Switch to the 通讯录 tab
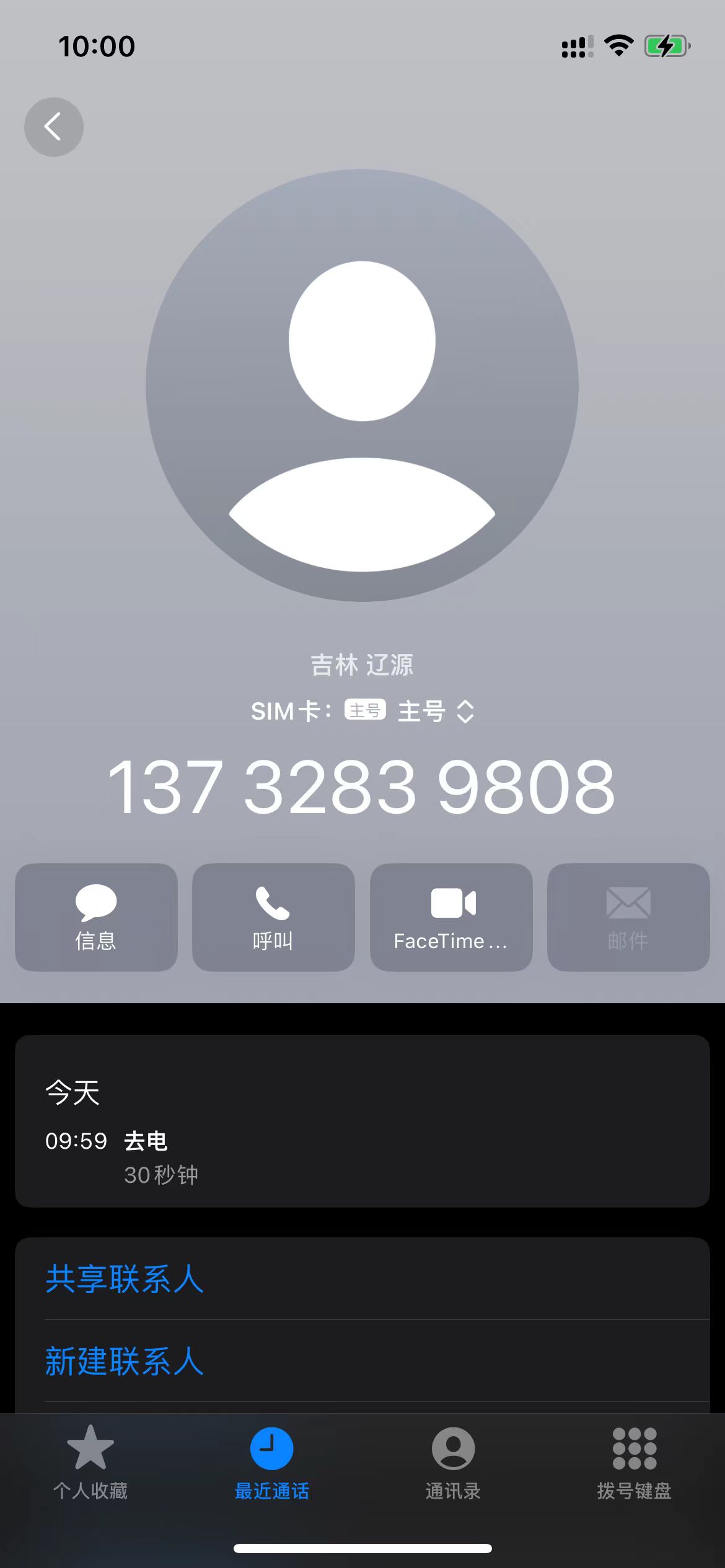The image size is (725, 1568). tap(453, 1463)
